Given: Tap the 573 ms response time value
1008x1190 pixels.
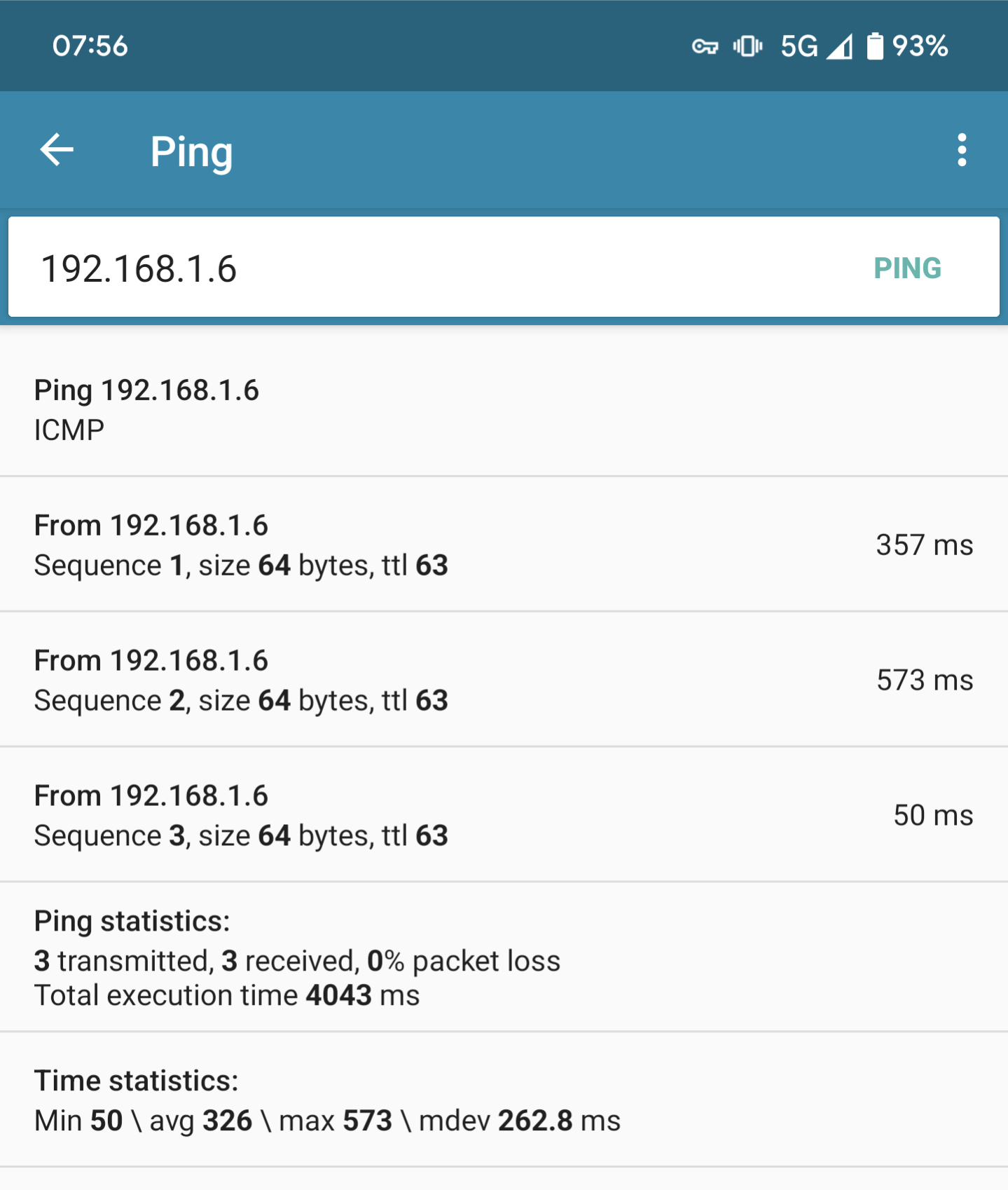Looking at the screenshot, I should click(x=925, y=679).
